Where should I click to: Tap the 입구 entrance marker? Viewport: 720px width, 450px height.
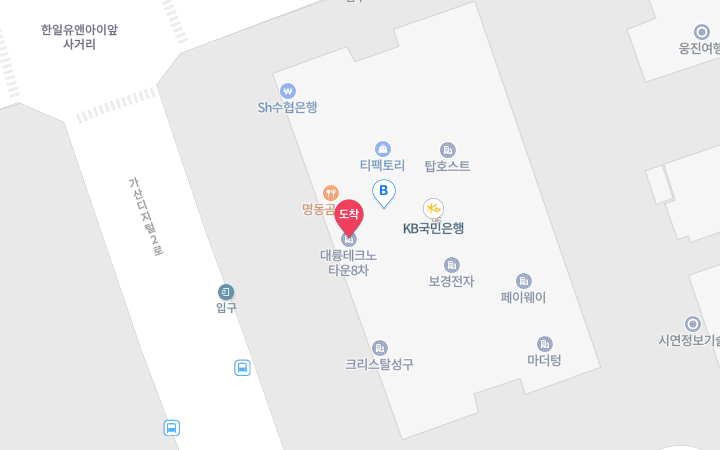(226, 292)
